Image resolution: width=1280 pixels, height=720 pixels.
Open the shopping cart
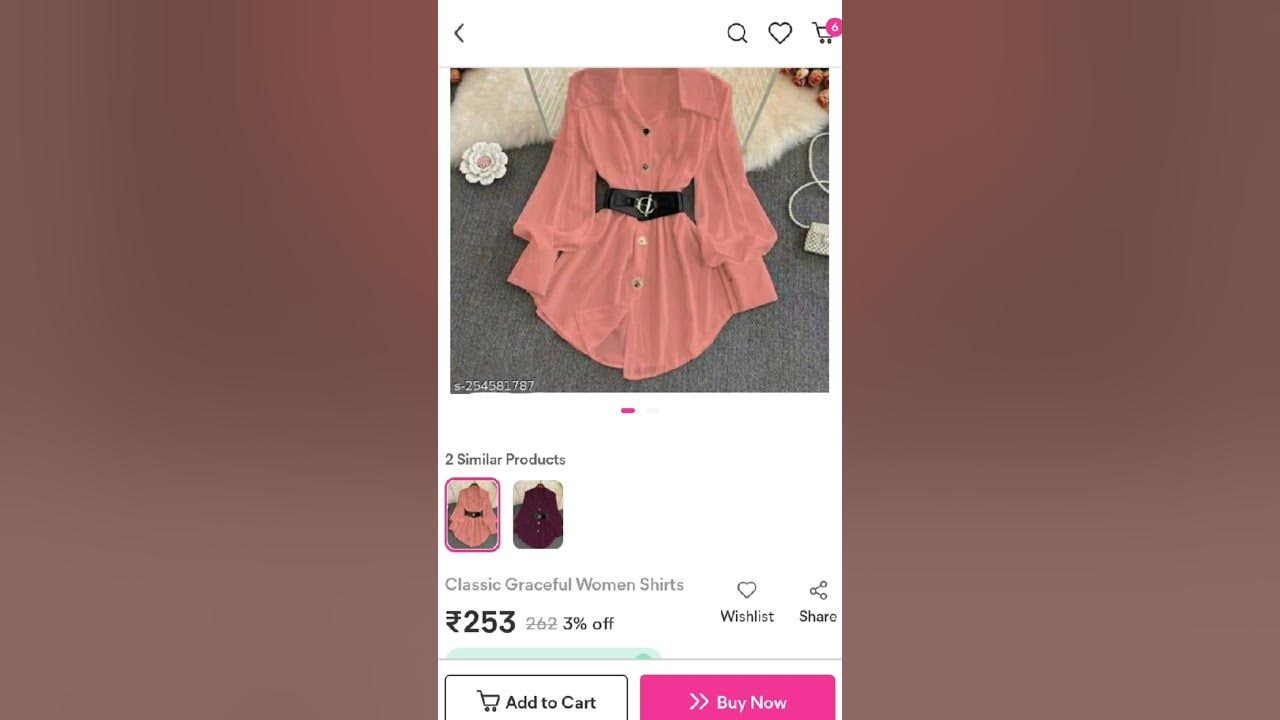click(824, 33)
